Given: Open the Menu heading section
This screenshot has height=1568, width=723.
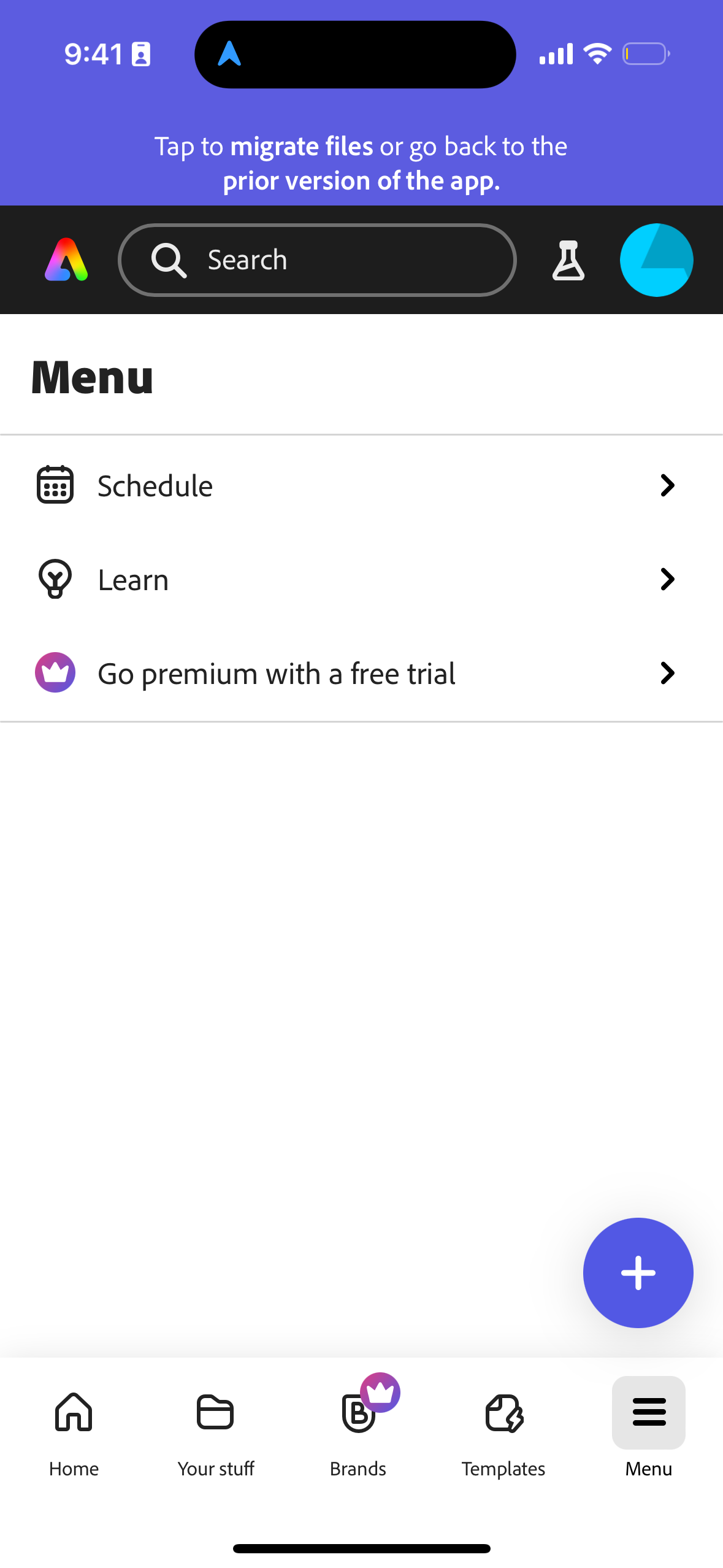Looking at the screenshot, I should (92, 377).
